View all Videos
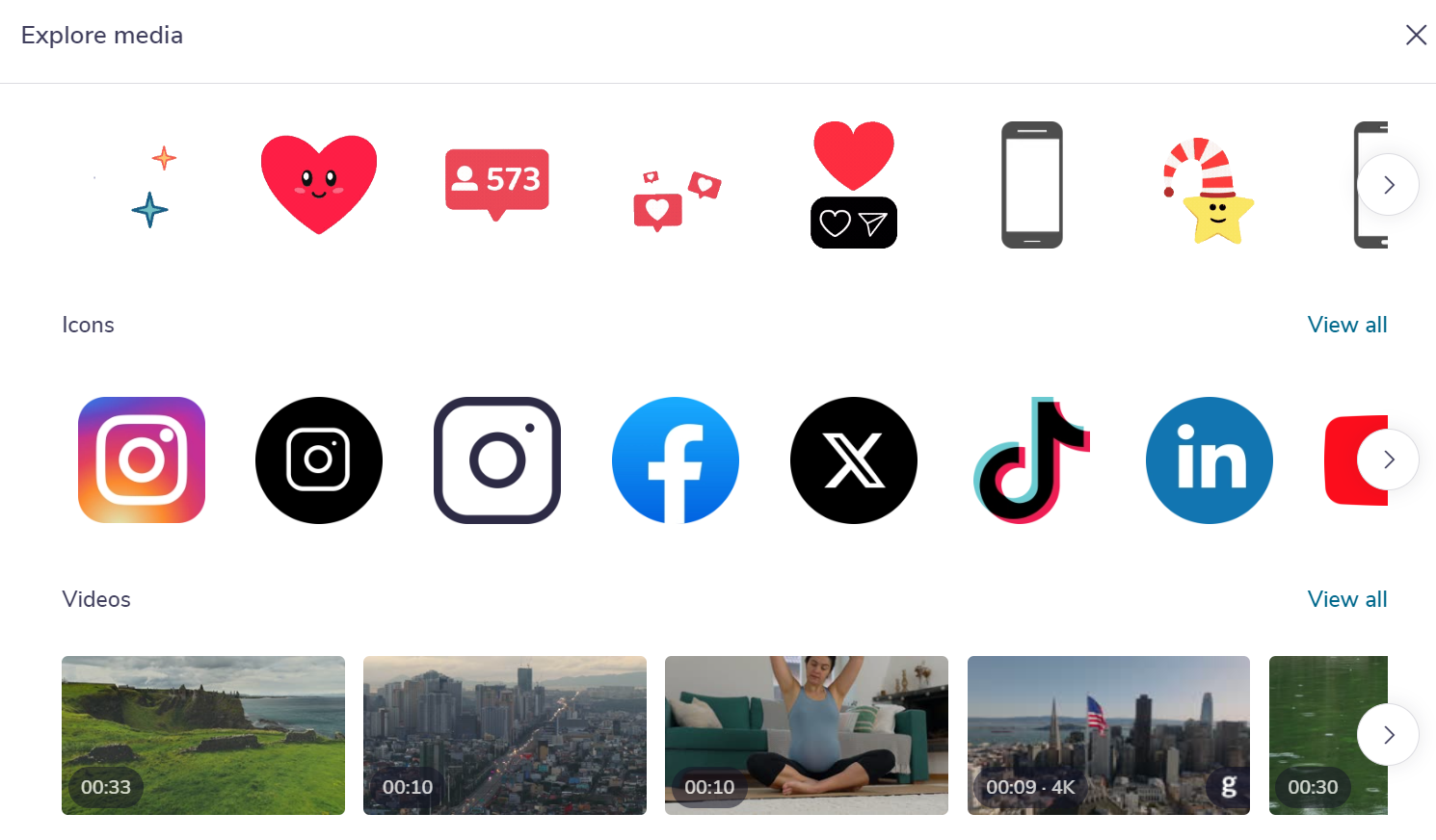 [x=1346, y=599]
